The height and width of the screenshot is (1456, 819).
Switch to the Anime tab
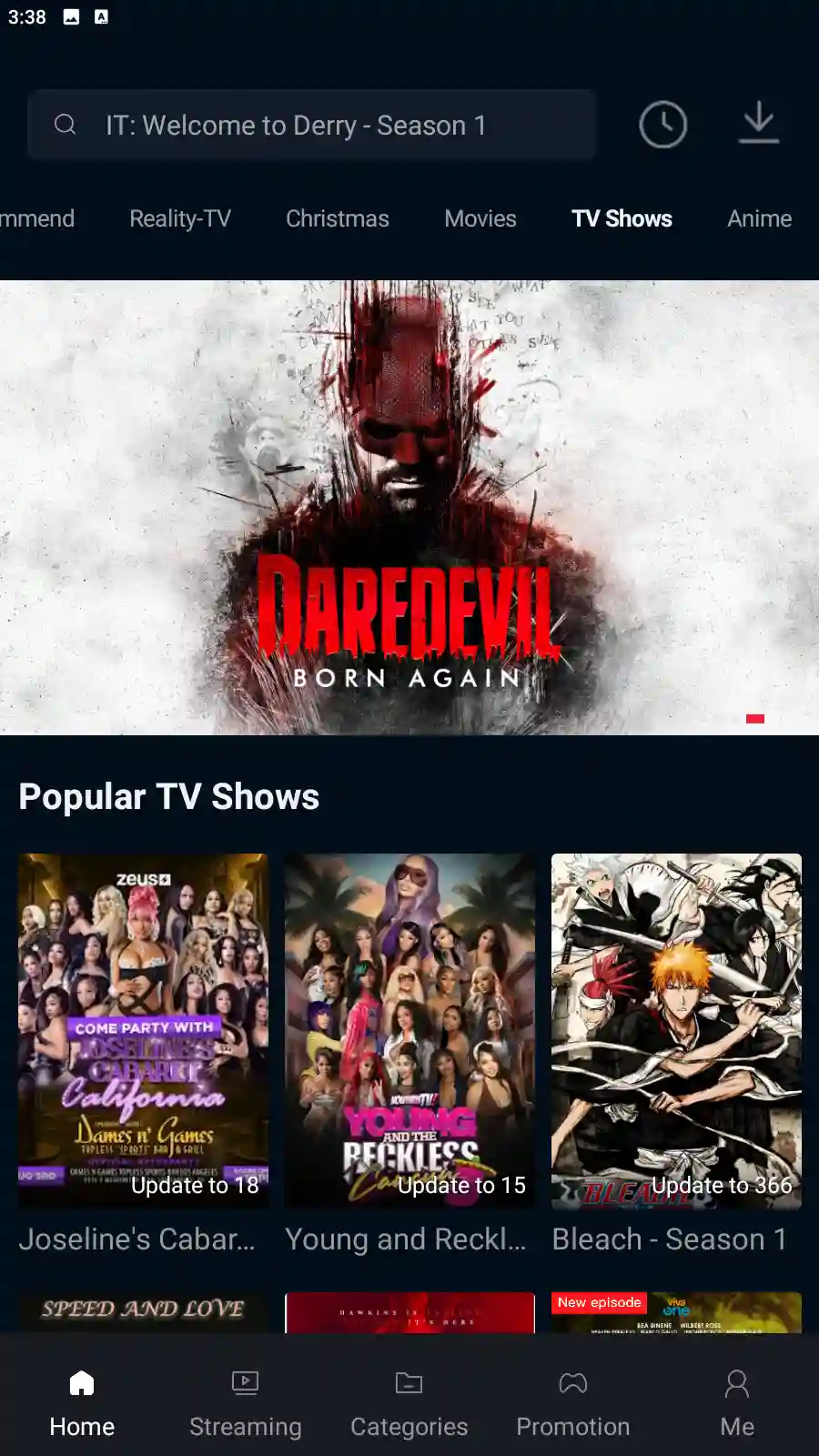point(759,218)
